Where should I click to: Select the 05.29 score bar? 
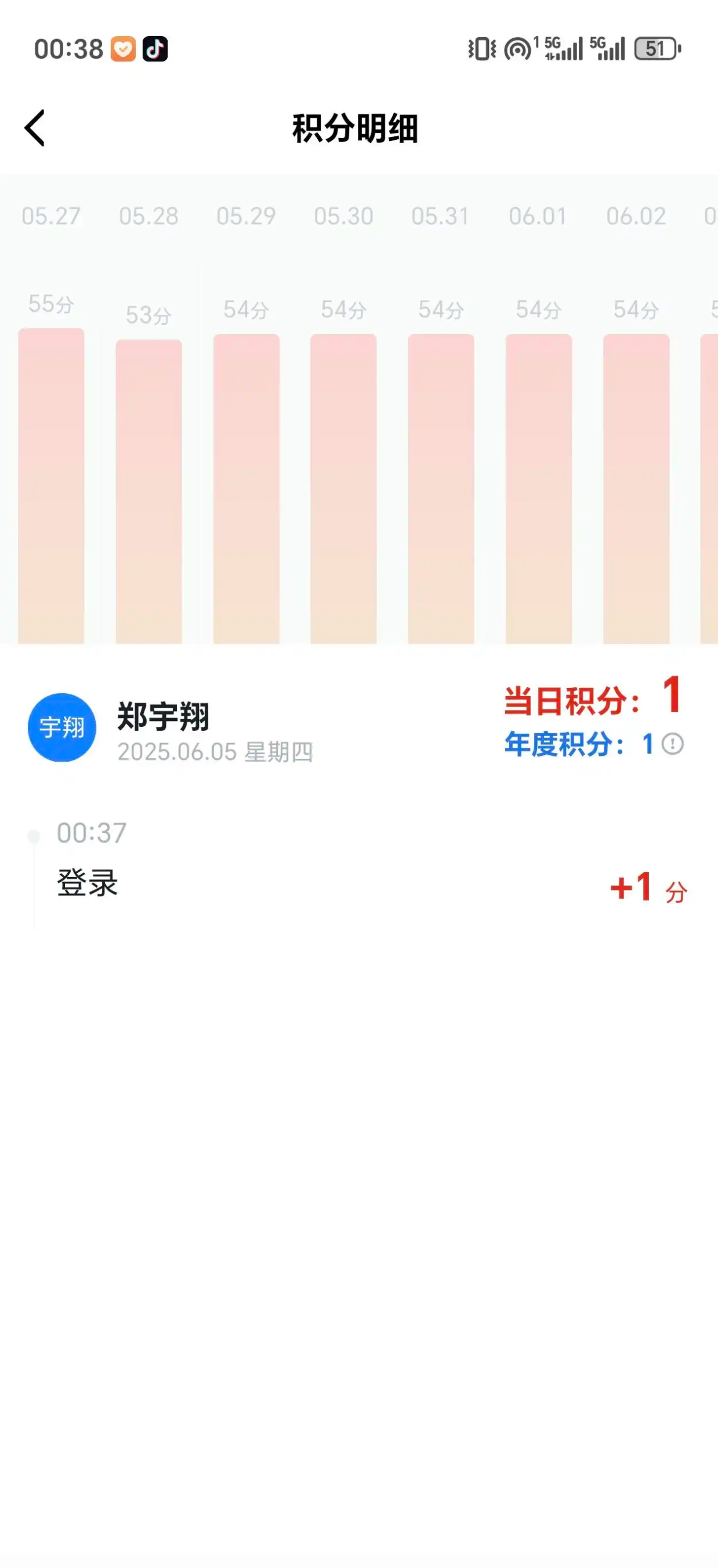click(x=246, y=488)
